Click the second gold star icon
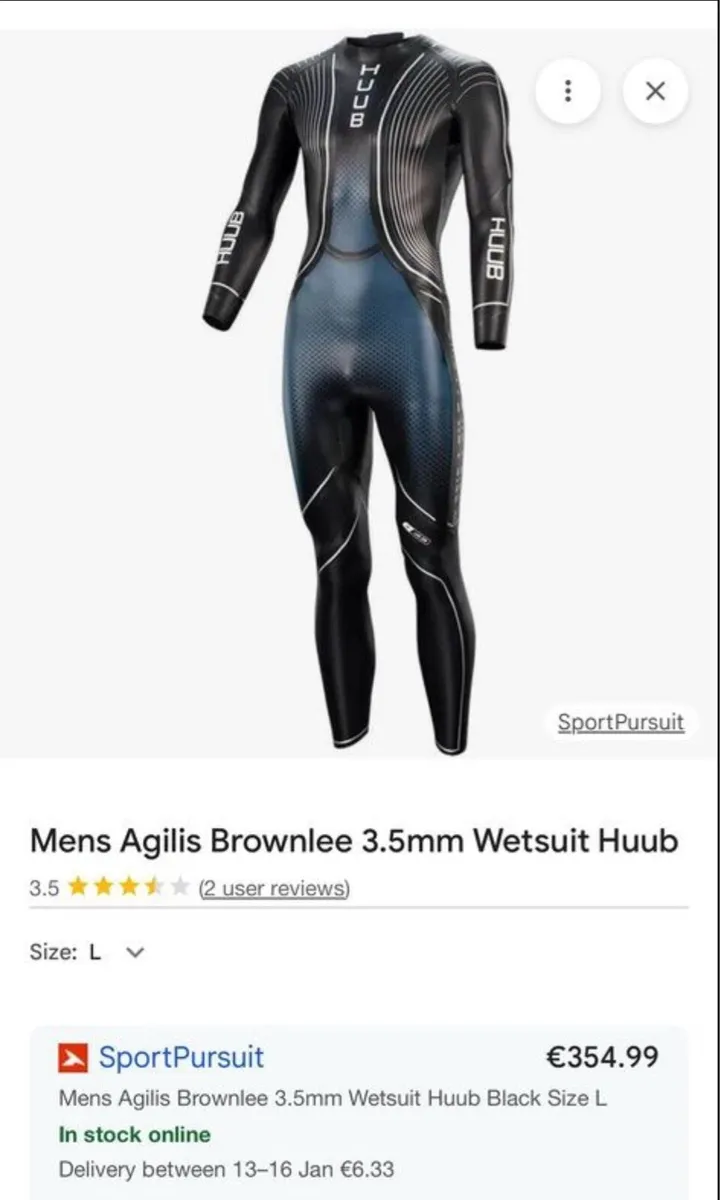 pos(101,888)
